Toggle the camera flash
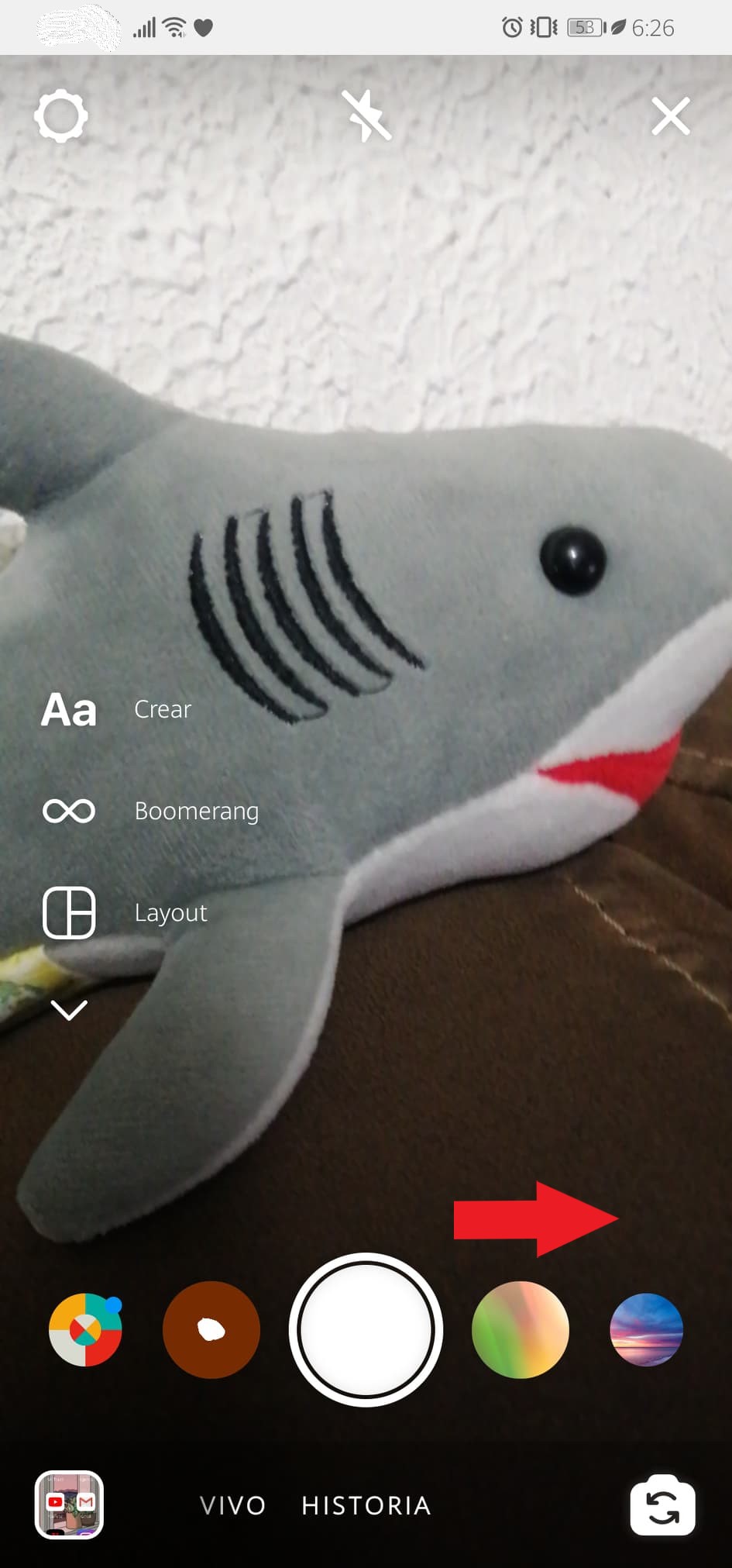 [366, 116]
